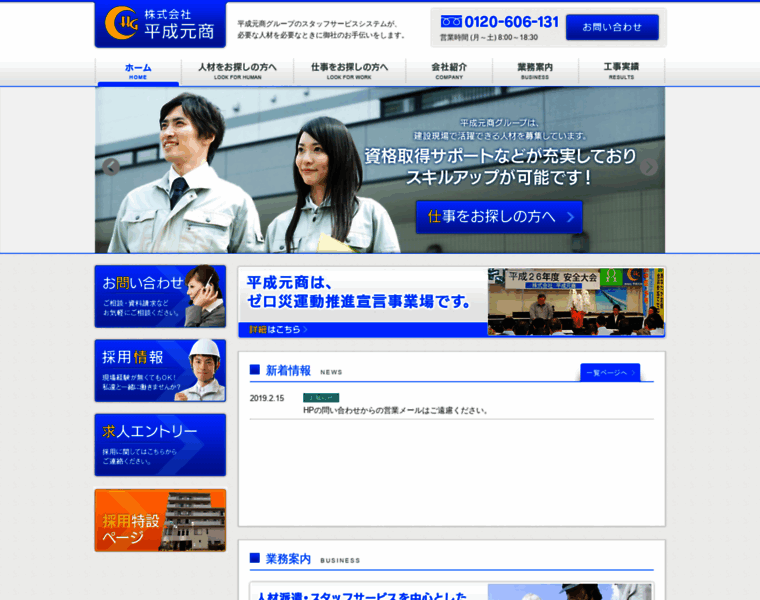The width and height of the screenshot is (760, 600).
Task: Switch to 人材をお探しの方へ tab
Action: pos(237,71)
